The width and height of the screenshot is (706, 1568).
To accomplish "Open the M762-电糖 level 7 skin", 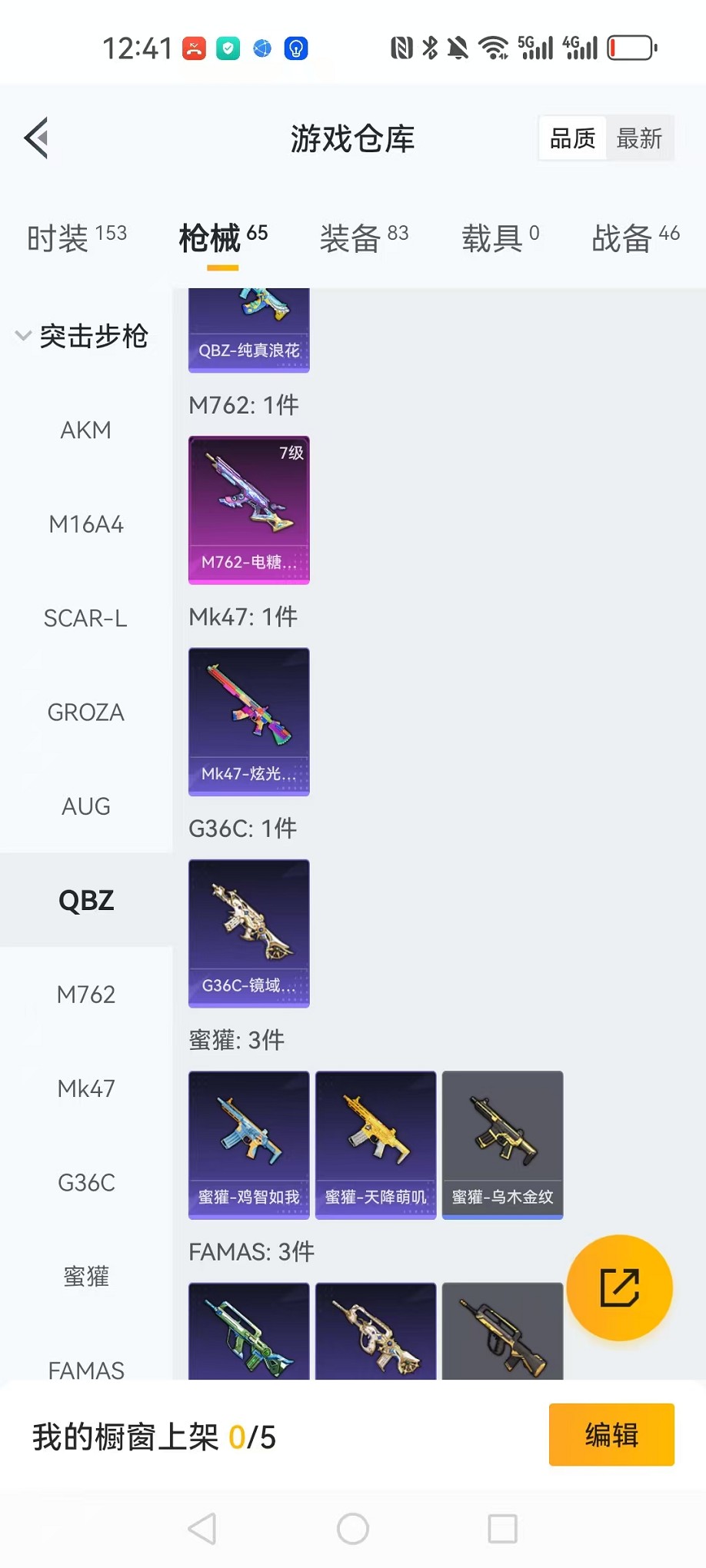I will click(x=249, y=510).
